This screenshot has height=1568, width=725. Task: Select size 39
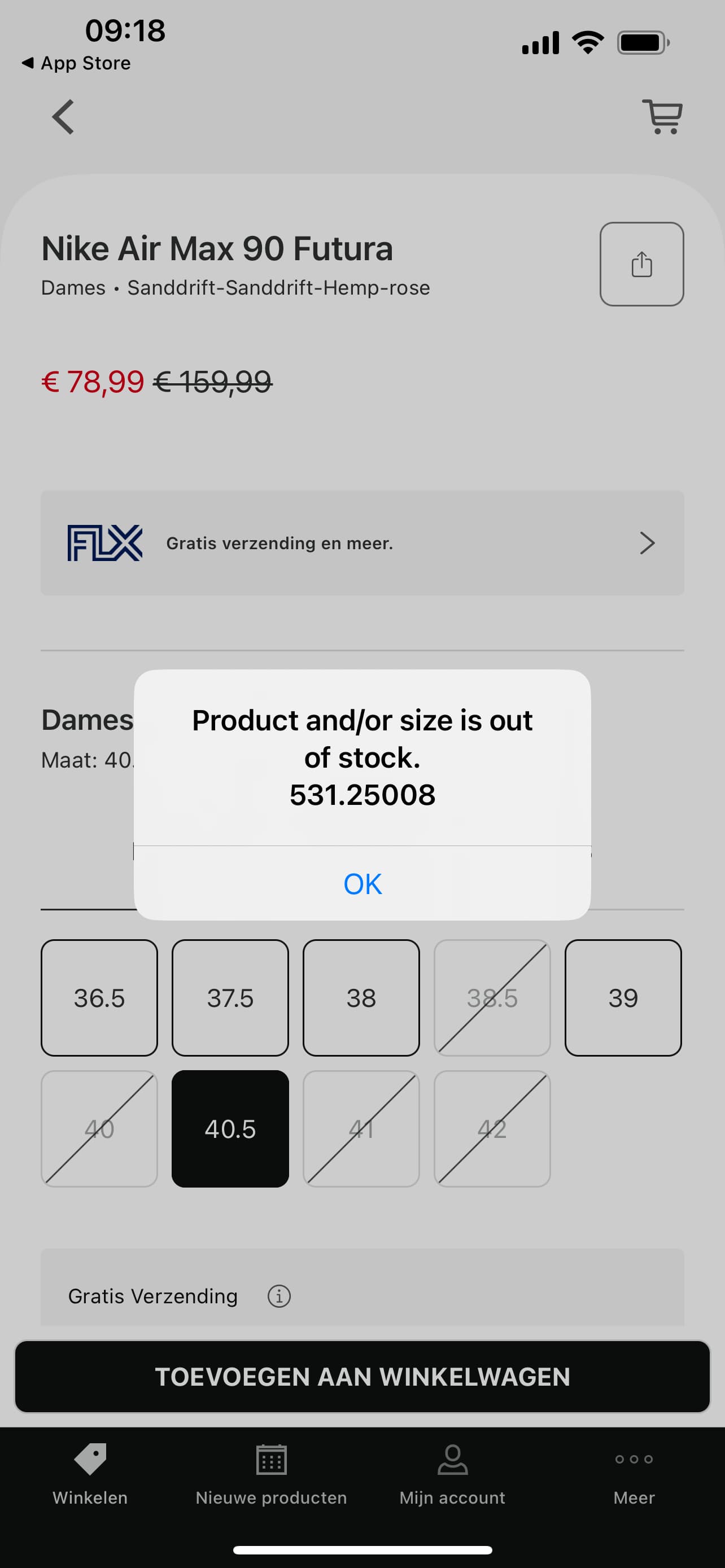click(x=623, y=998)
